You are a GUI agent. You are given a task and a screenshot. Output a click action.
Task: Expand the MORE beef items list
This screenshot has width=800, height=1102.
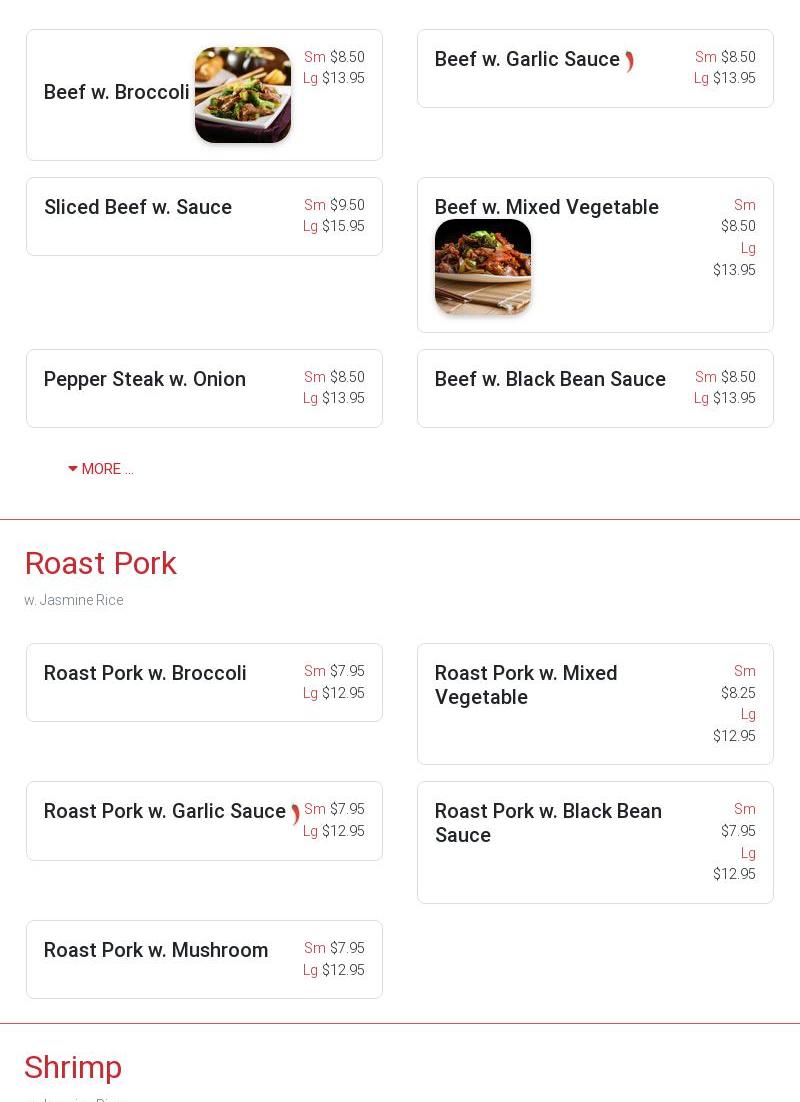tap(101, 469)
